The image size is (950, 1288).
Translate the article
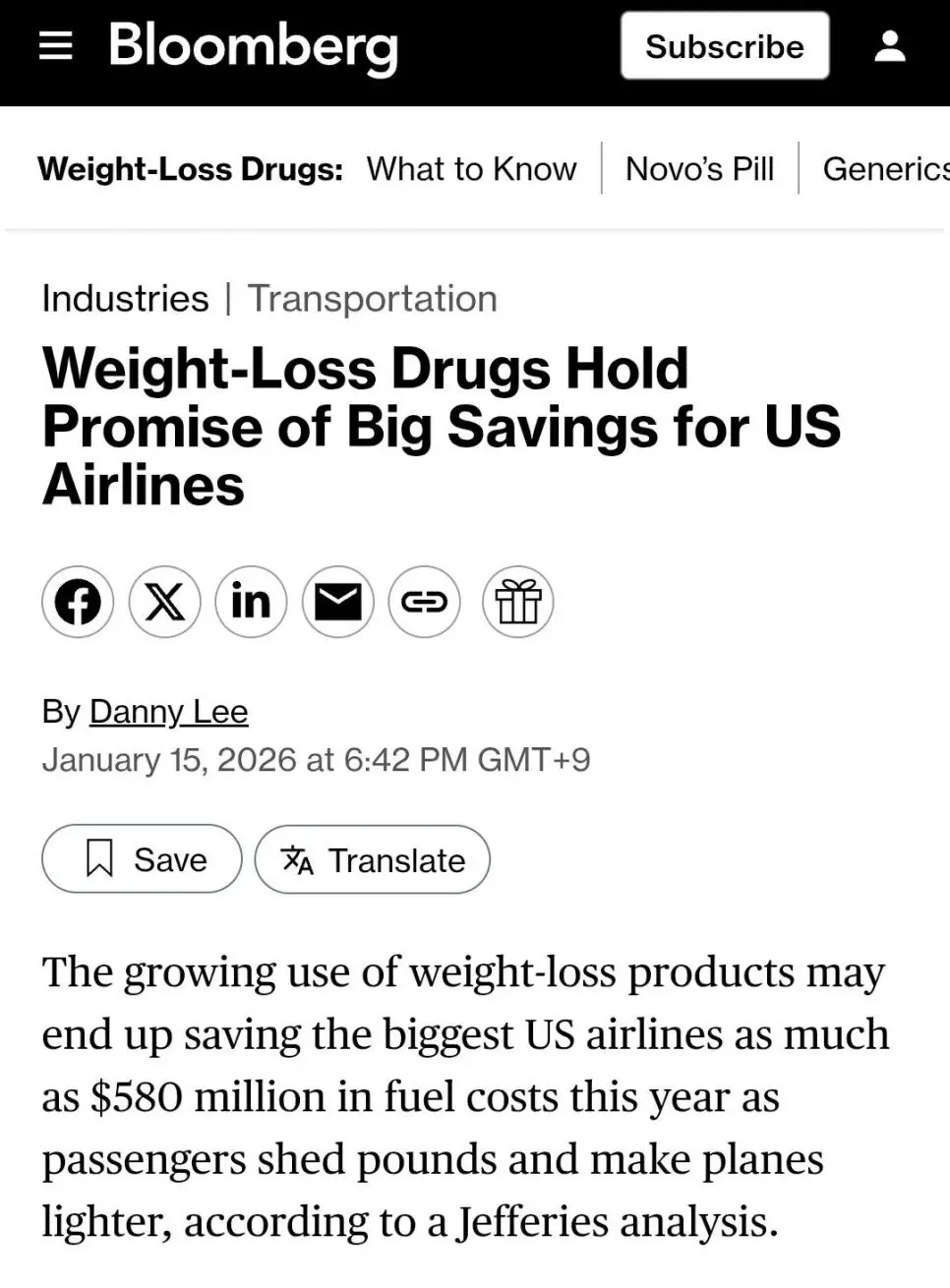point(372,859)
